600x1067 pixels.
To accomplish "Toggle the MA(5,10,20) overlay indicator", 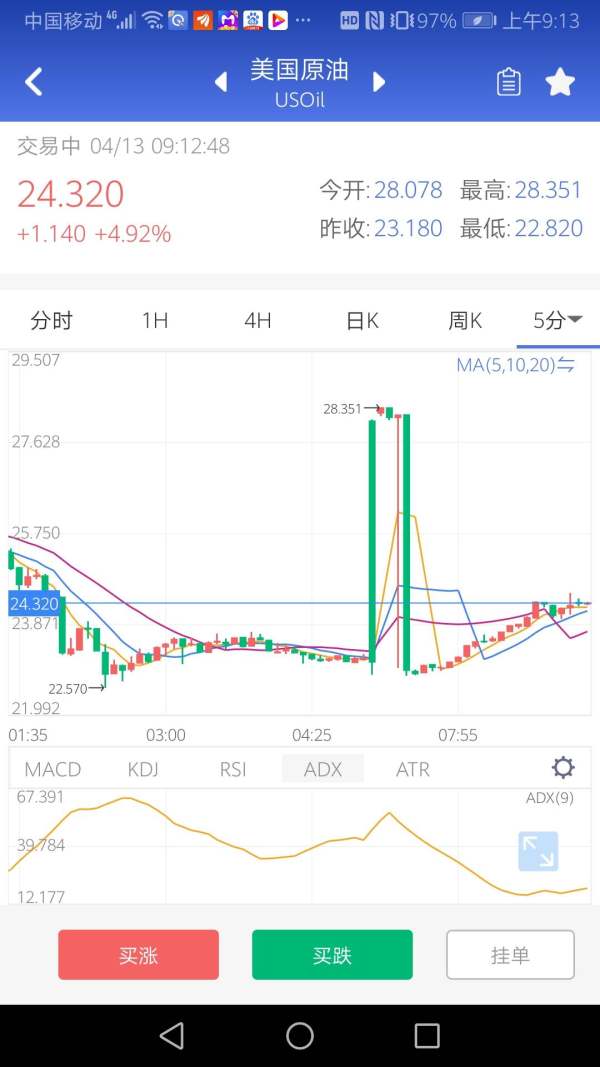I will point(516,365).
